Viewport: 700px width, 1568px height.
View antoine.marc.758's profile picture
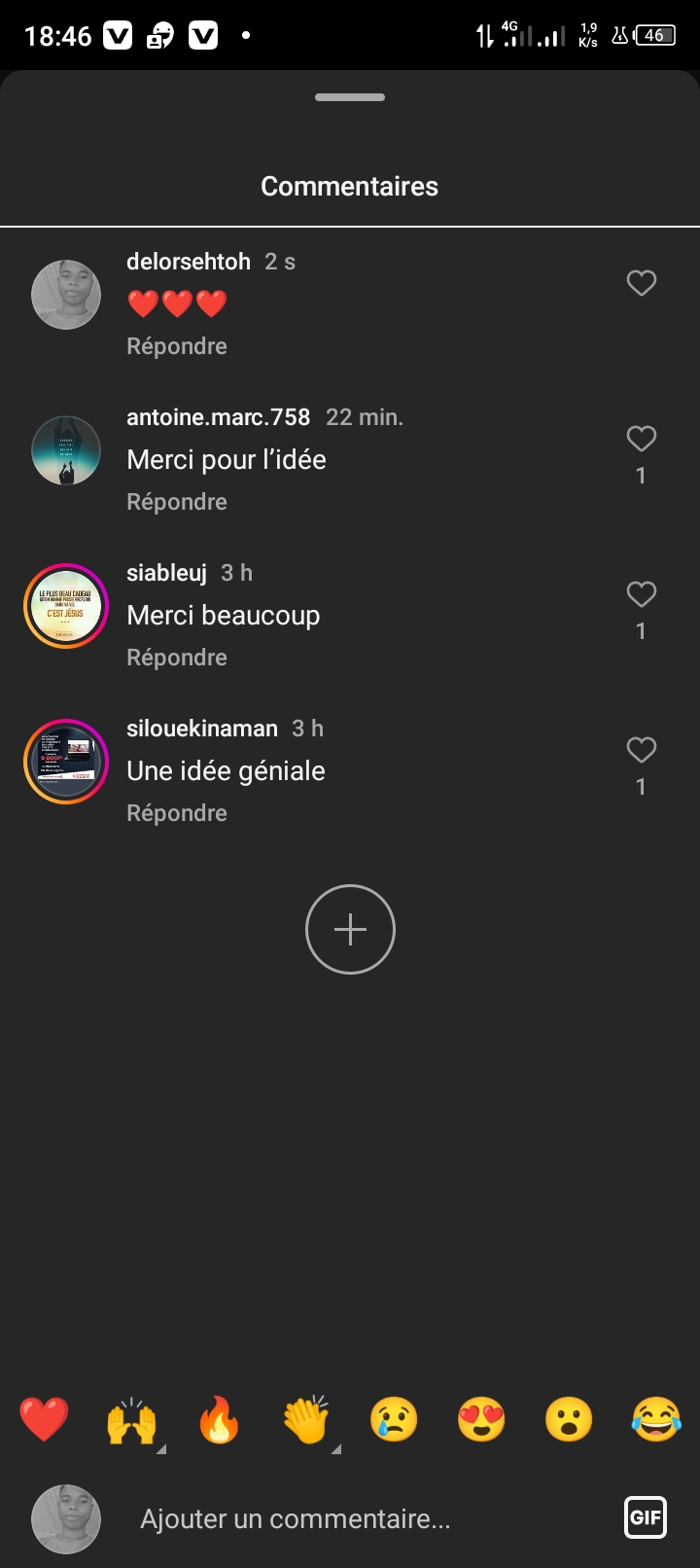tap(66, 450)
